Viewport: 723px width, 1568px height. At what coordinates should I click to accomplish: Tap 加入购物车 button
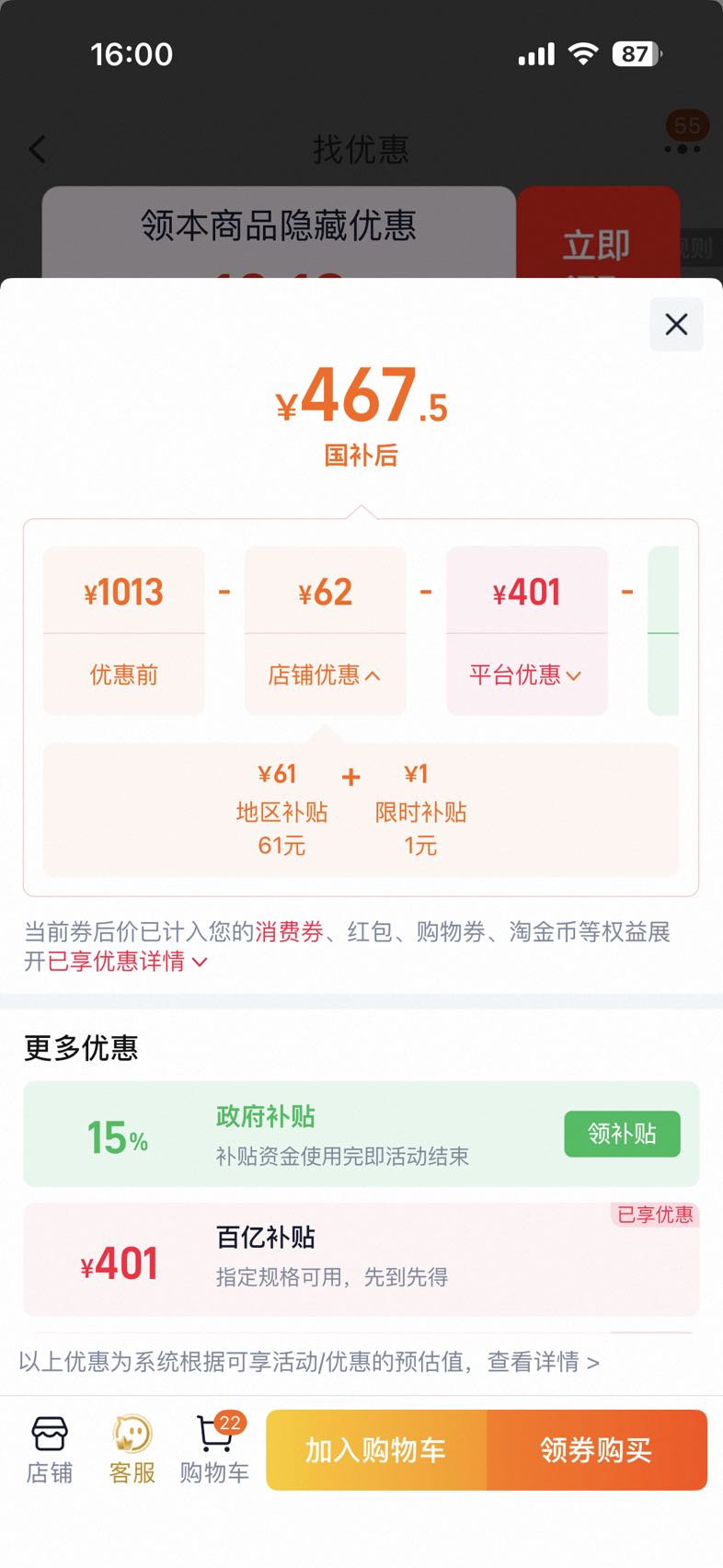(x=376, y=1450)
